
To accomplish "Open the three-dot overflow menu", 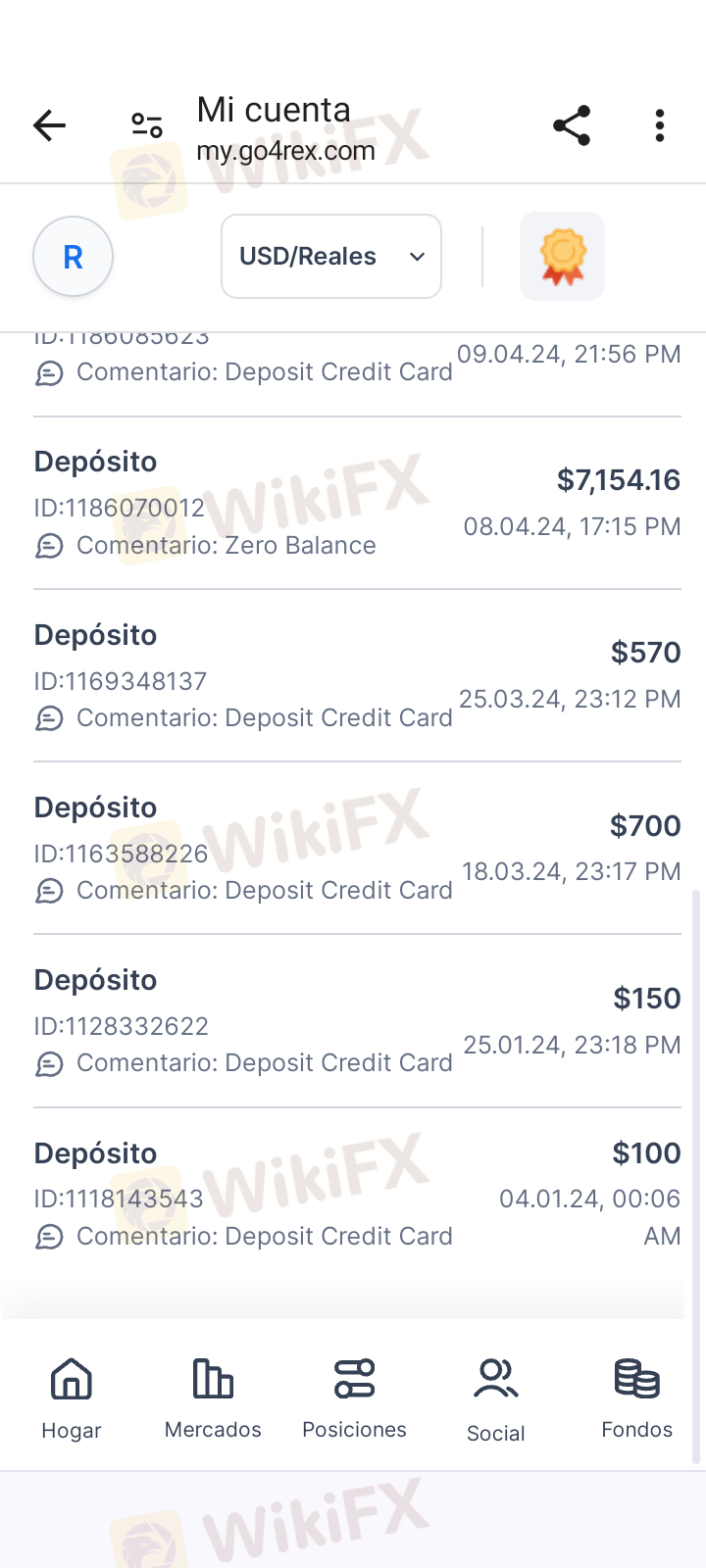I will click(x=660, y=125).
